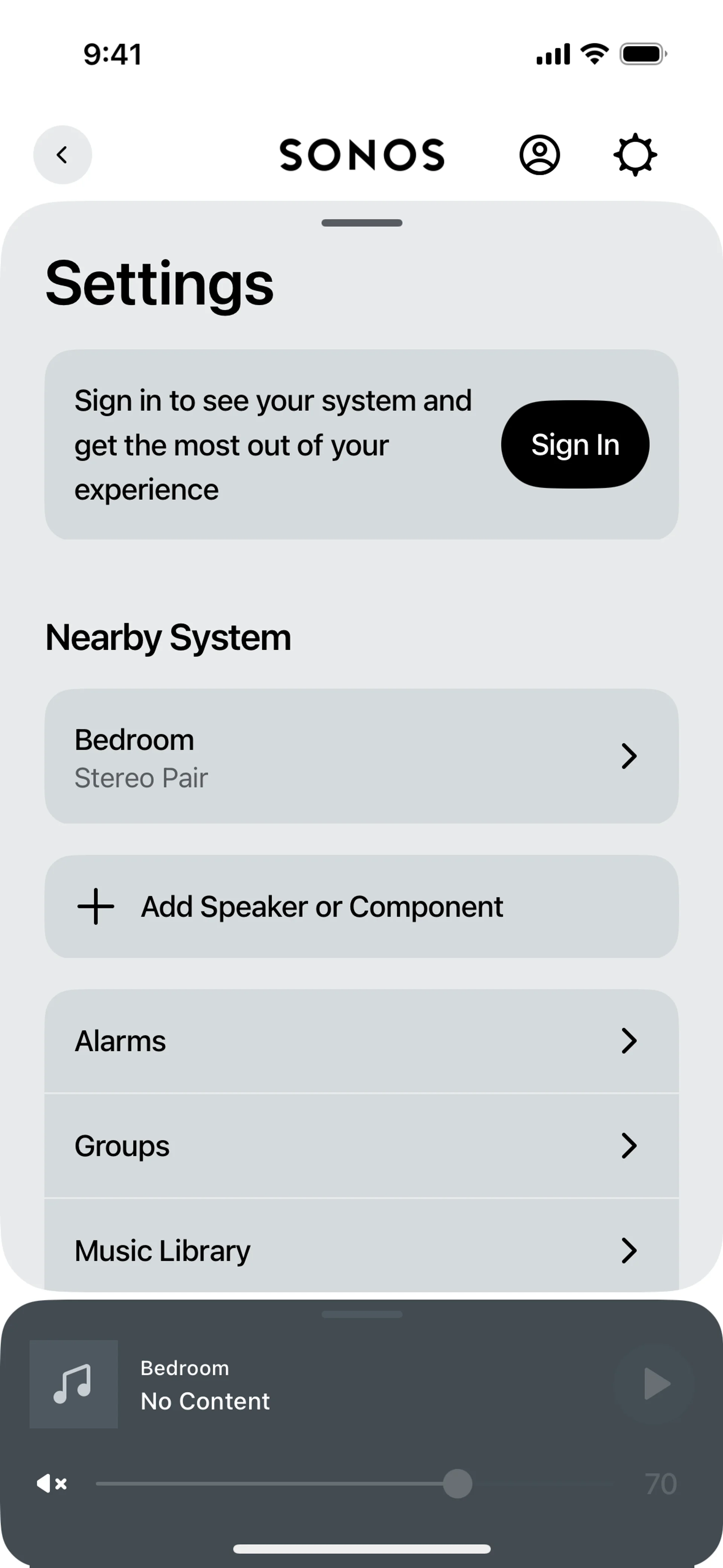This screenshot has height=1568, width=723.
Task: Open Bedroom Stereo Pair settings
Action: [361, 756]
